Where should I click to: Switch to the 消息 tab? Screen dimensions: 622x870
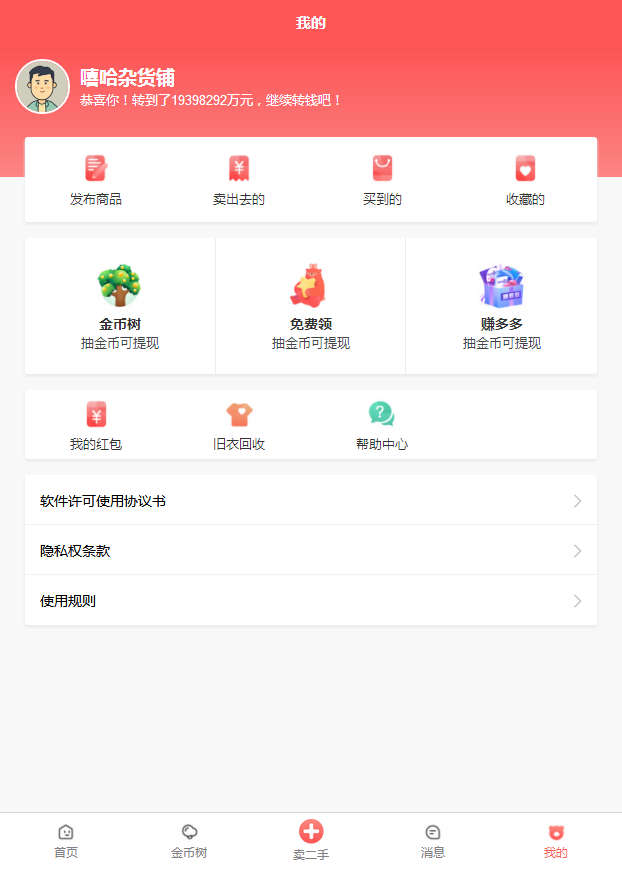pos(433,841)
